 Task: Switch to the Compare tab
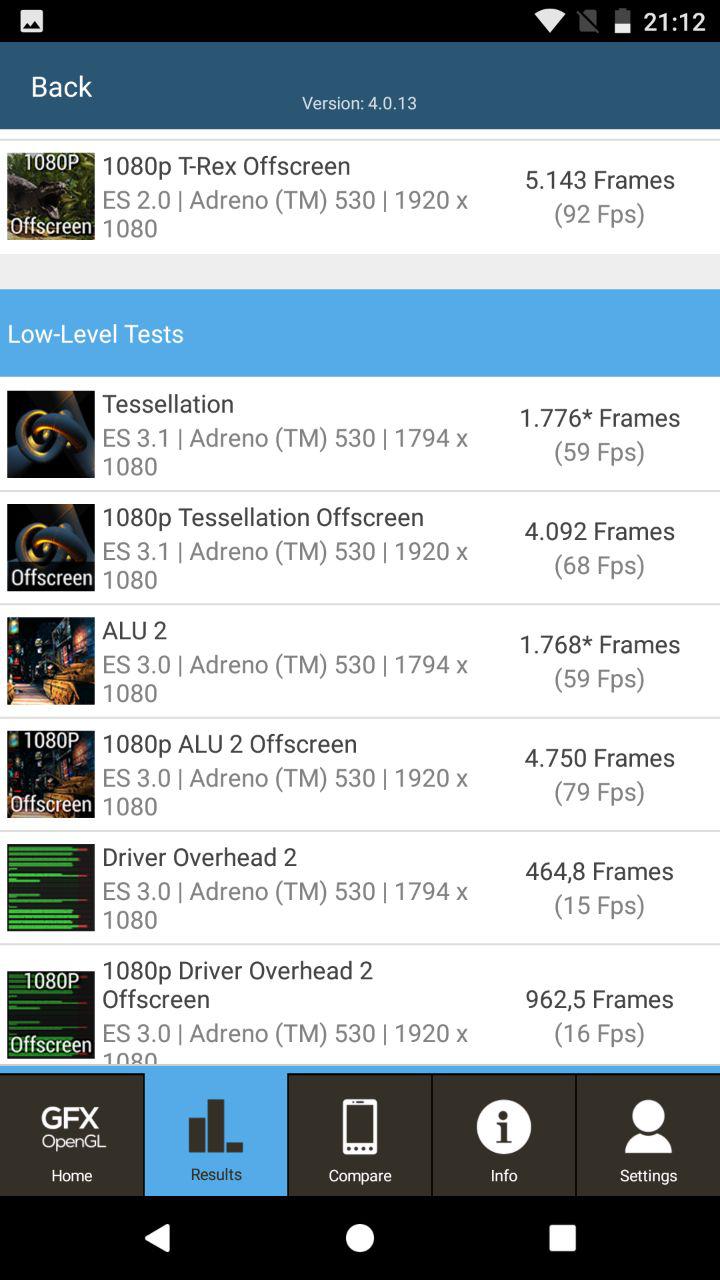click(360, 1135)
